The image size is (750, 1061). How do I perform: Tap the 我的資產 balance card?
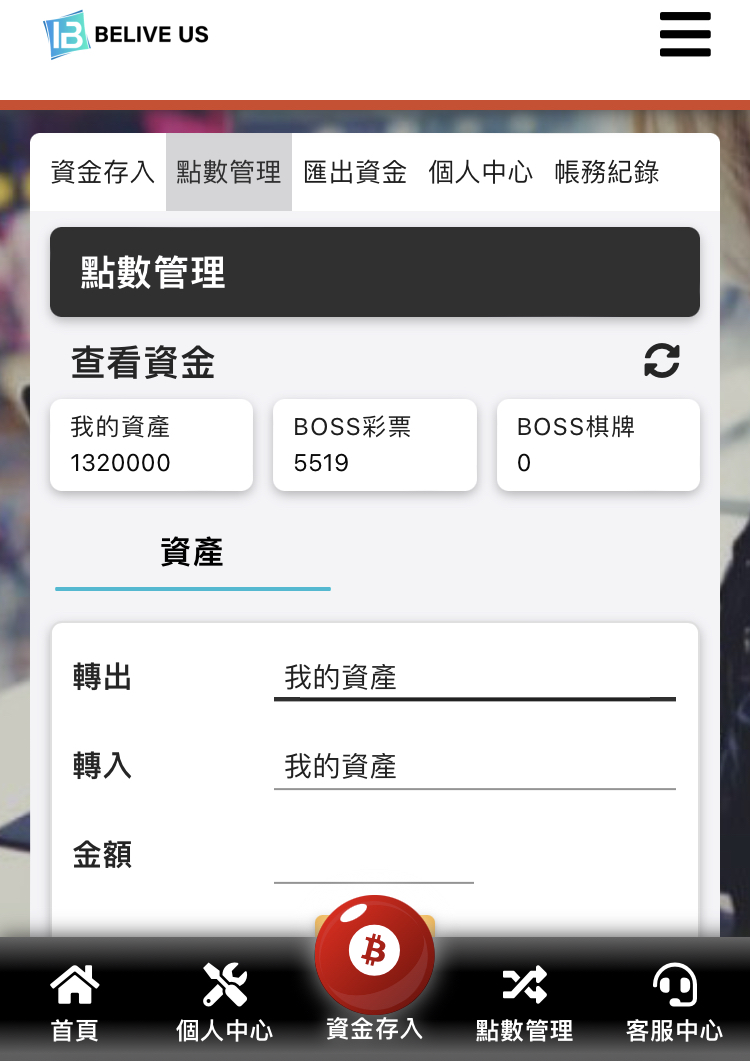coord(151,445)
